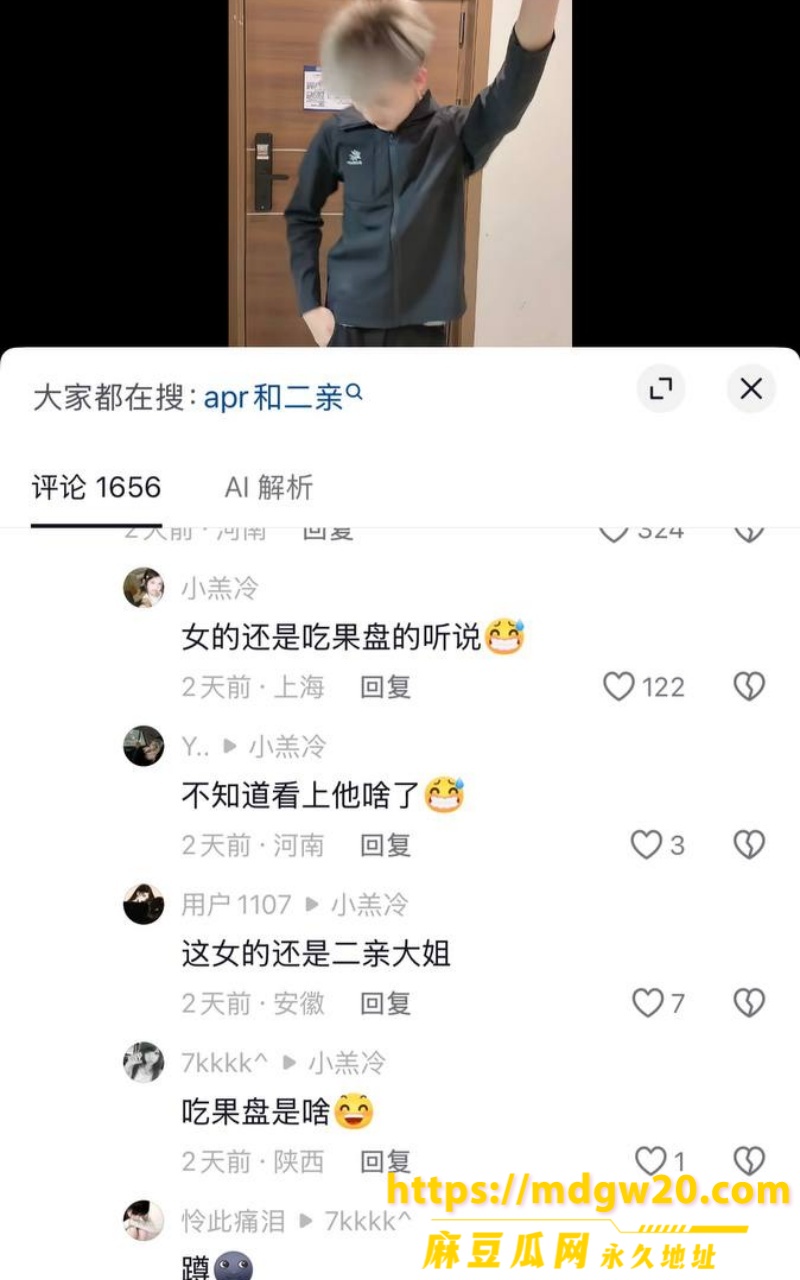Expand the comments panel to full screen
The width and height of the screenshot is (800, 1280).
(661, 389)
